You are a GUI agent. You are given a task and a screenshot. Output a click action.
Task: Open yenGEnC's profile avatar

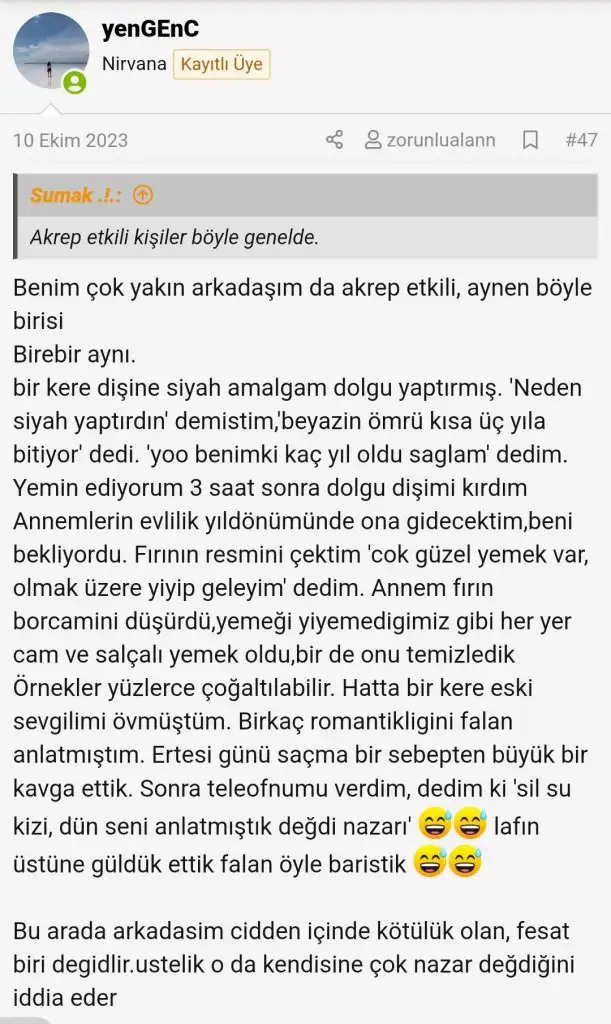coord(50,51)
